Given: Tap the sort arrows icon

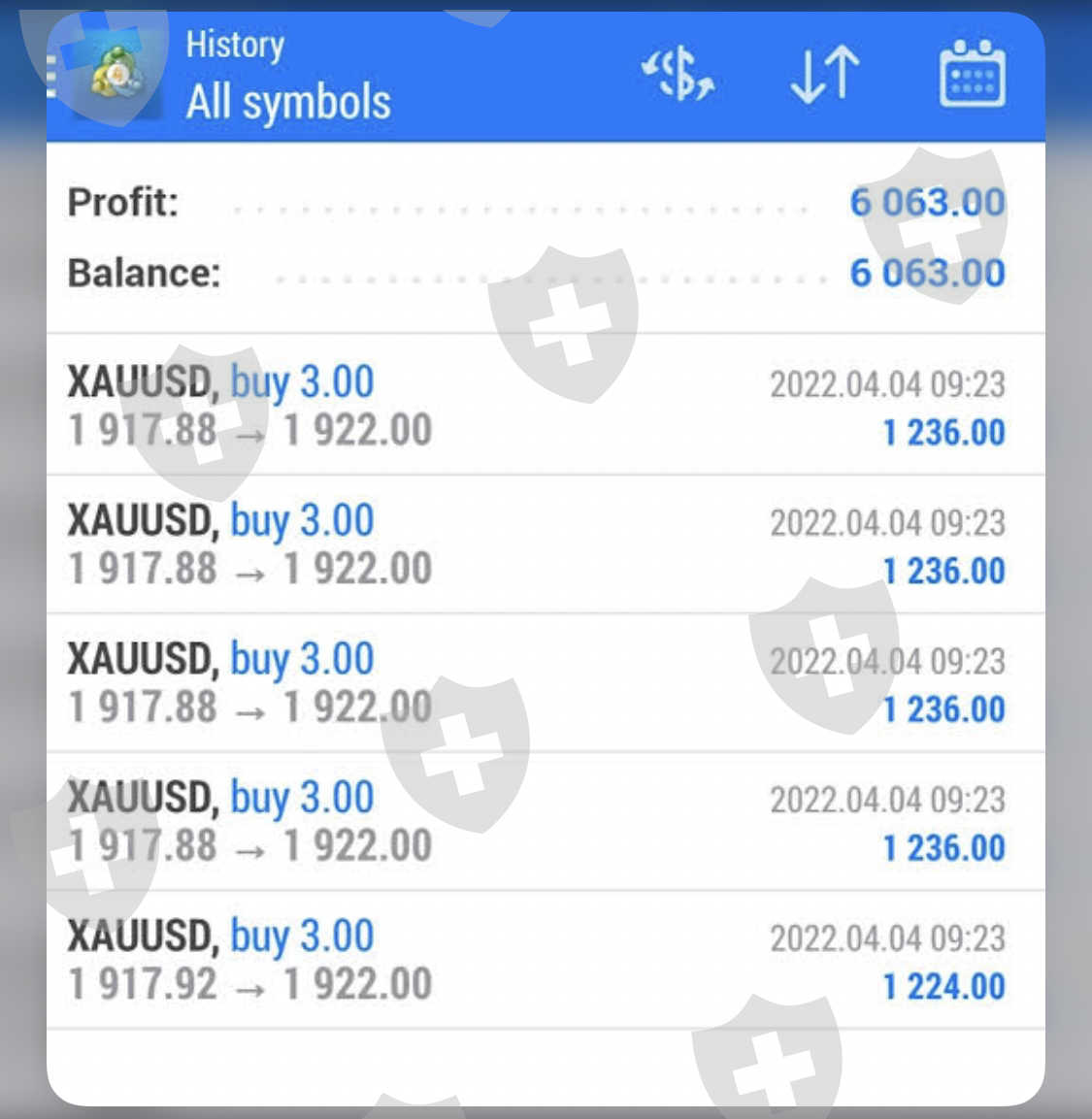Looking at the screenshot, I should (x=825, y=74).
